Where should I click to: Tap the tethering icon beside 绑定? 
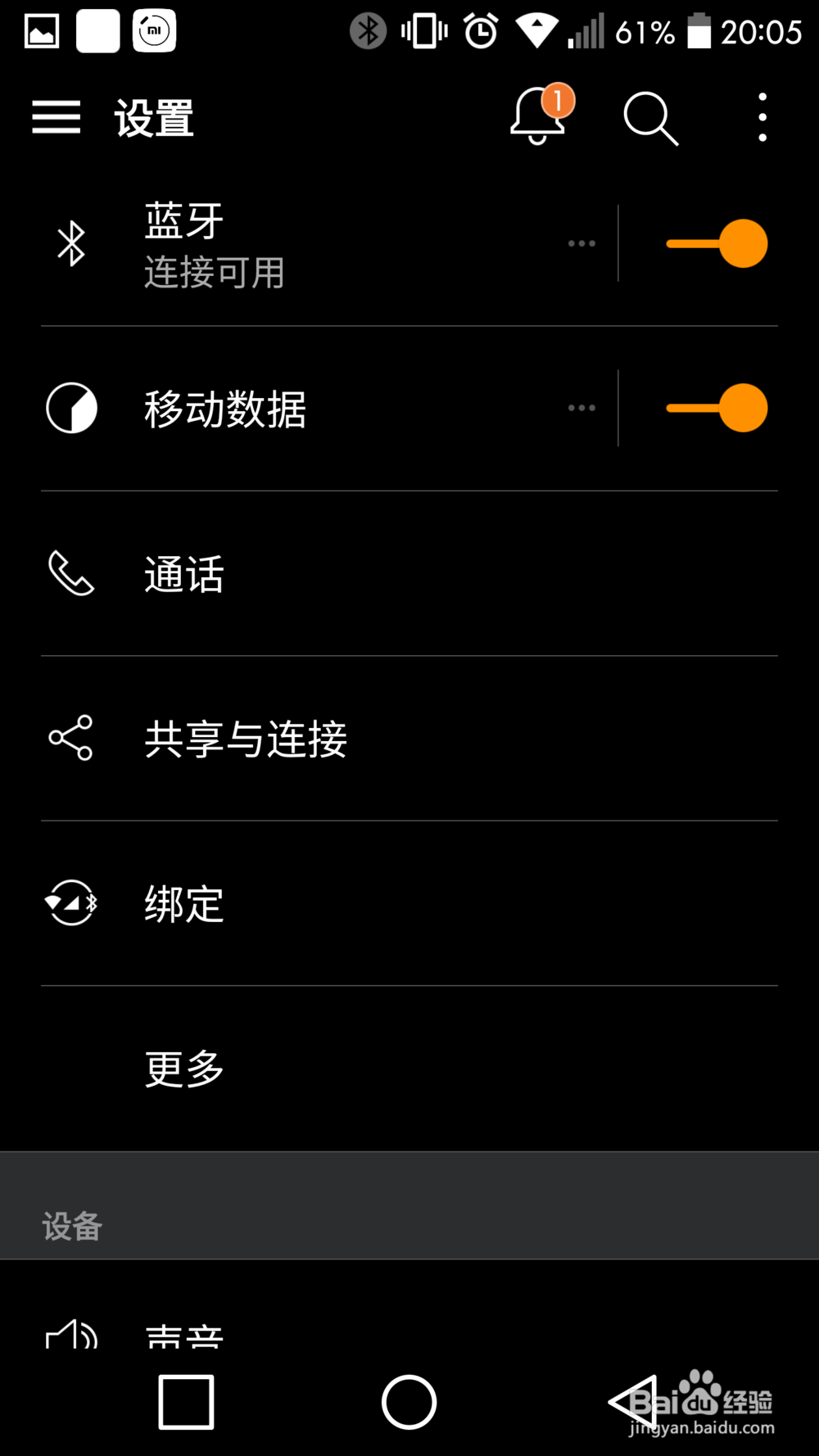coord(70,902)
